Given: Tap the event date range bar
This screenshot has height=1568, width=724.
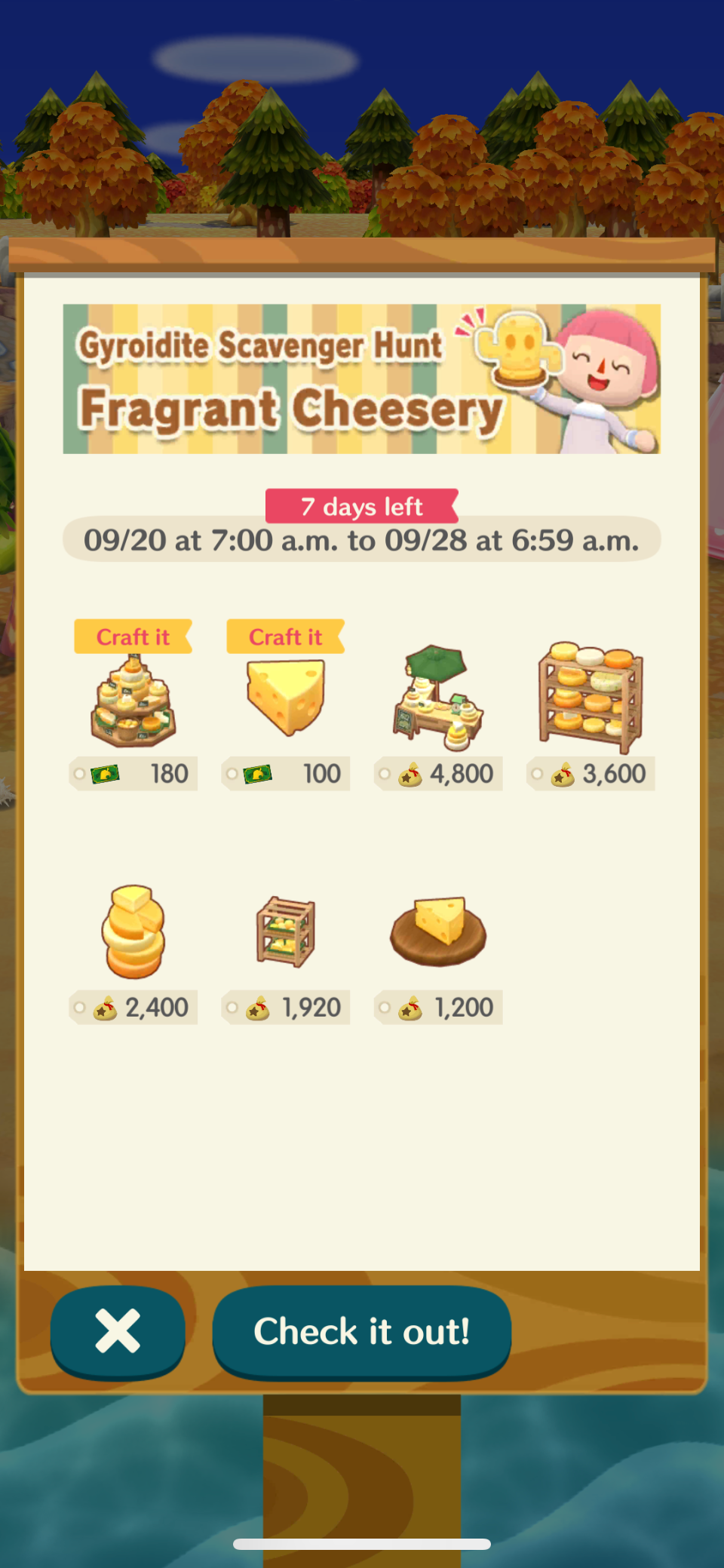Looking at the screenshot, I should click(361, 539).
